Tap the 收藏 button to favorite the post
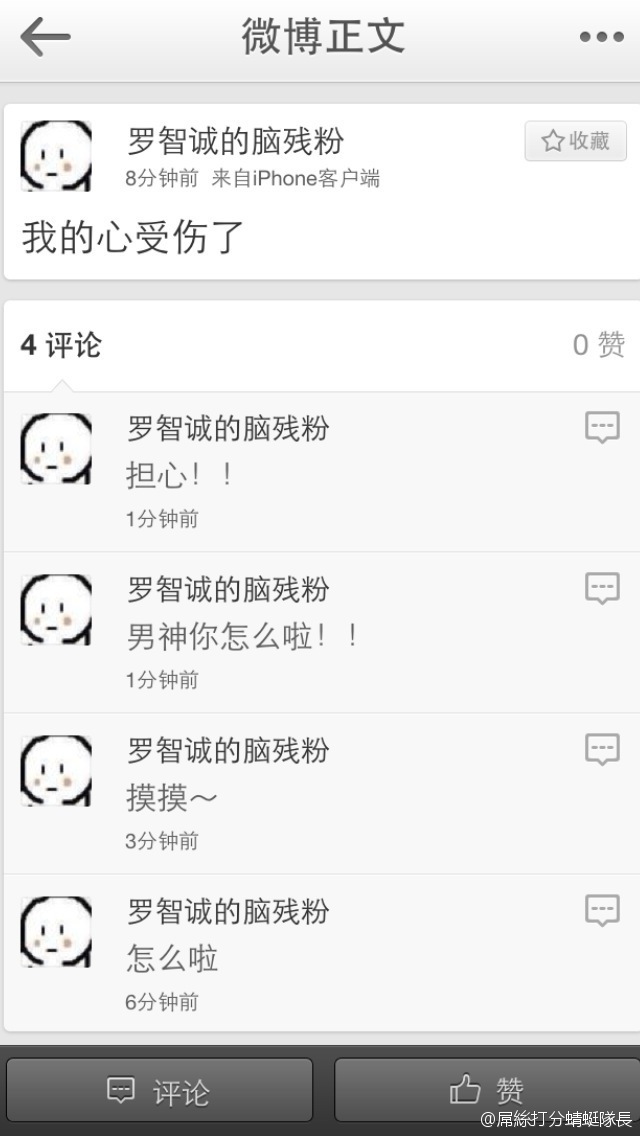 pyautogui.click(x=575, y=141)
